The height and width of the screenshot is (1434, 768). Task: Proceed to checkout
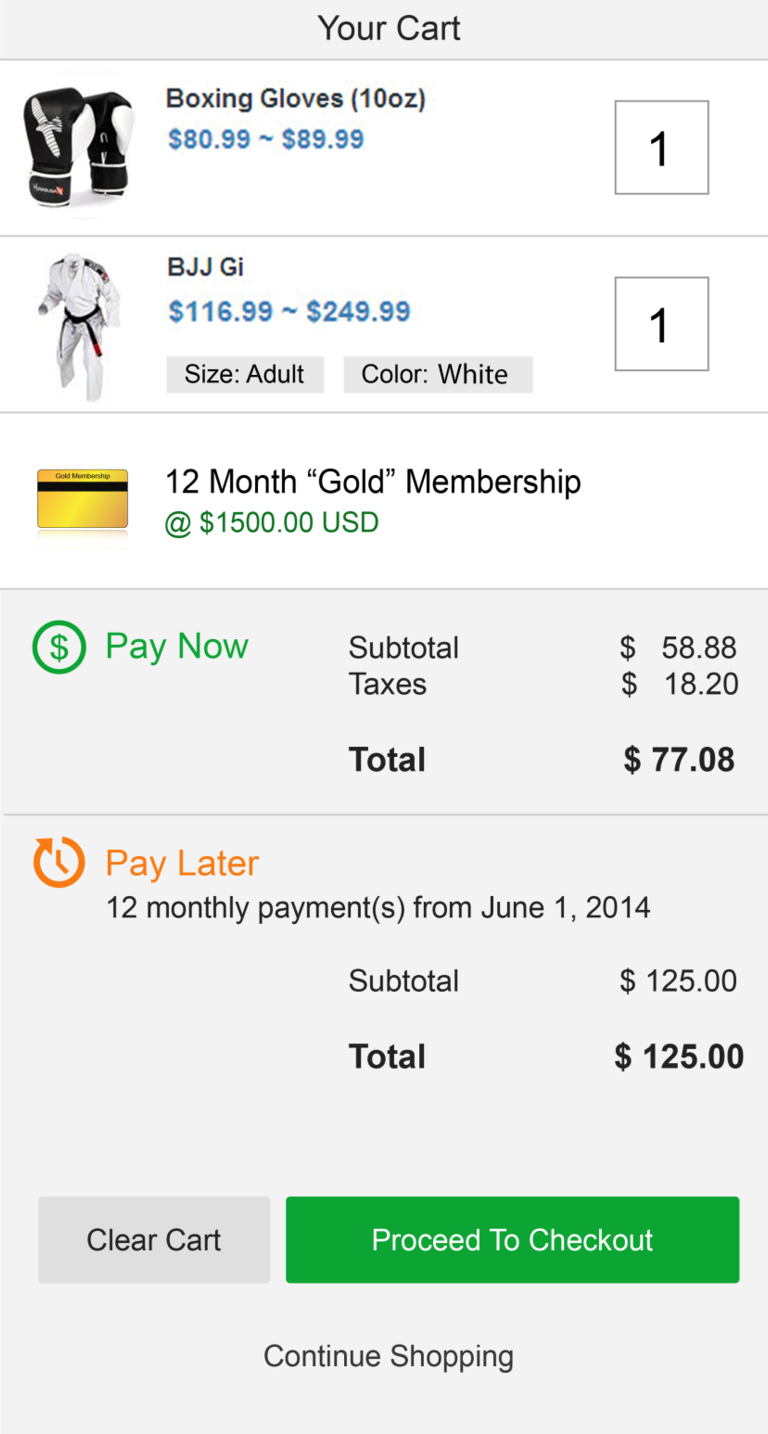click(512, 1240)
